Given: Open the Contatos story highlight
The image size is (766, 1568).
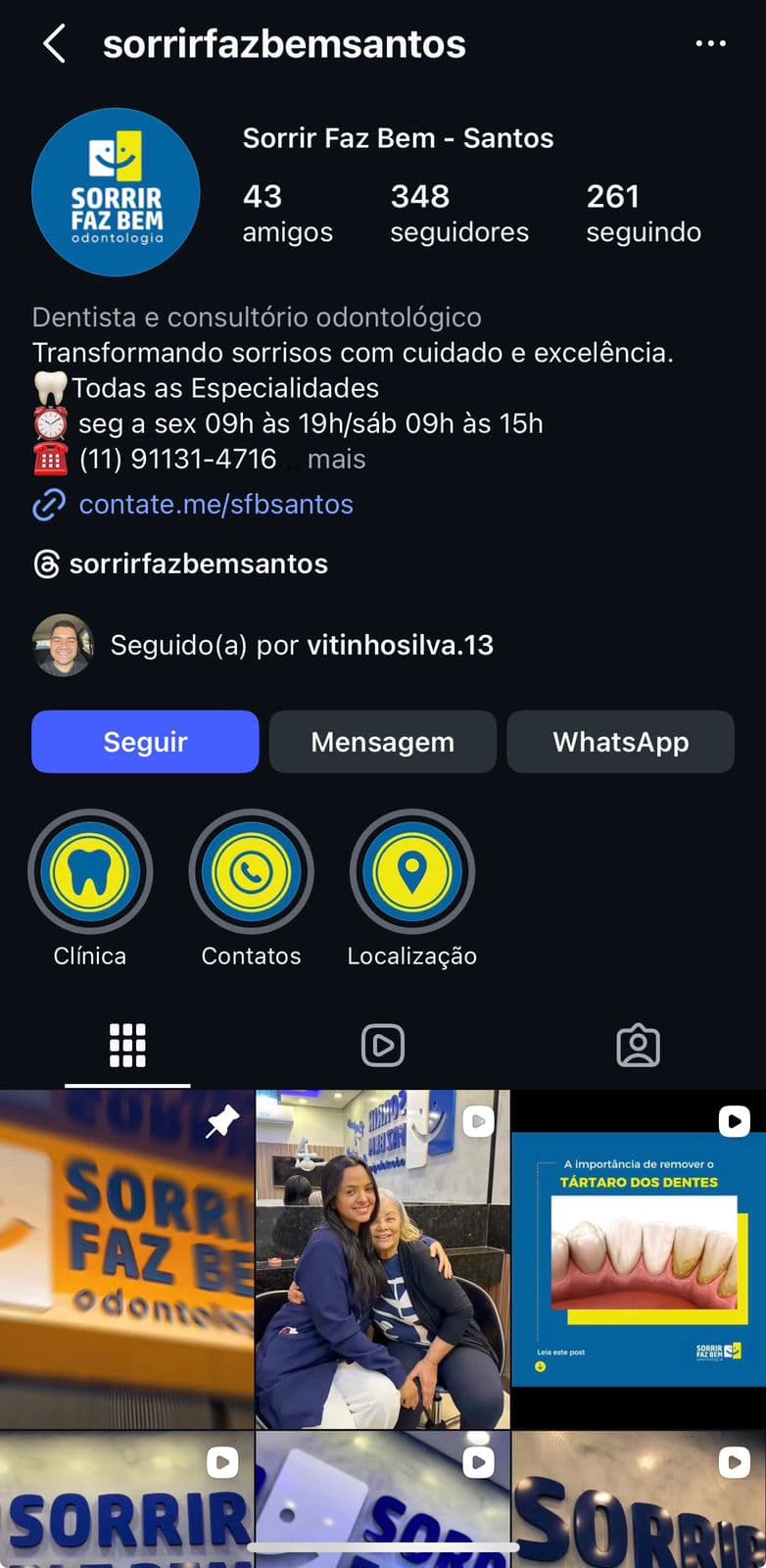Looking at the screenshot, I should [251, 872].
